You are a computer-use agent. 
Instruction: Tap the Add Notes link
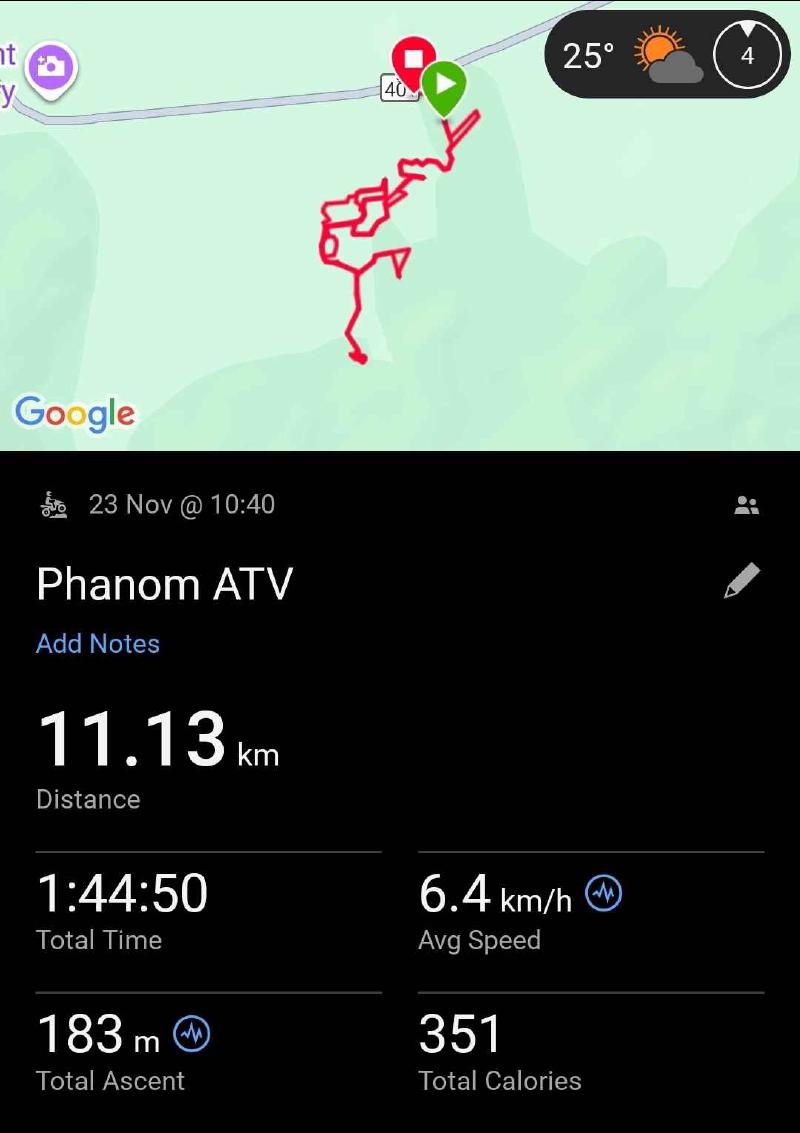(x=98, y=643)
